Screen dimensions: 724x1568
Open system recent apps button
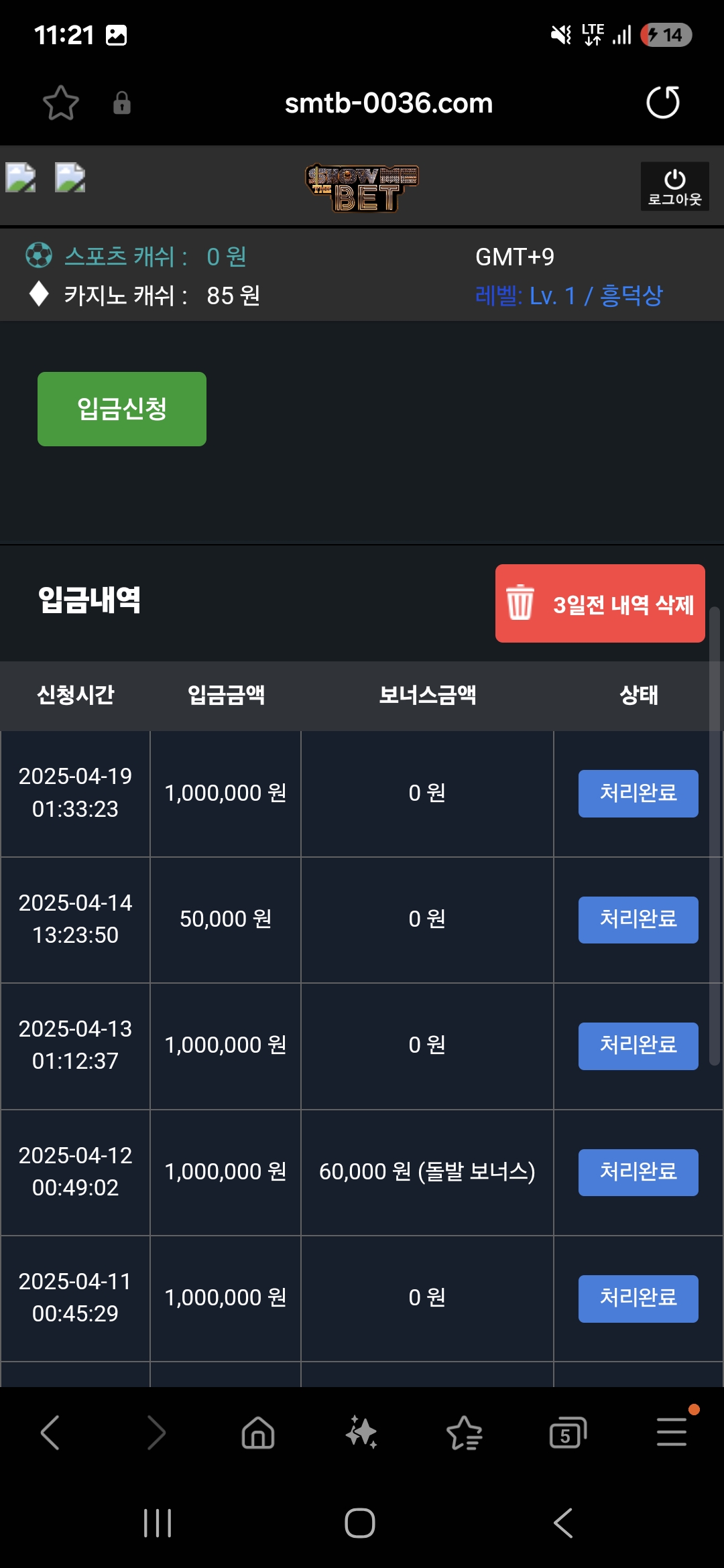point(158,1523)
